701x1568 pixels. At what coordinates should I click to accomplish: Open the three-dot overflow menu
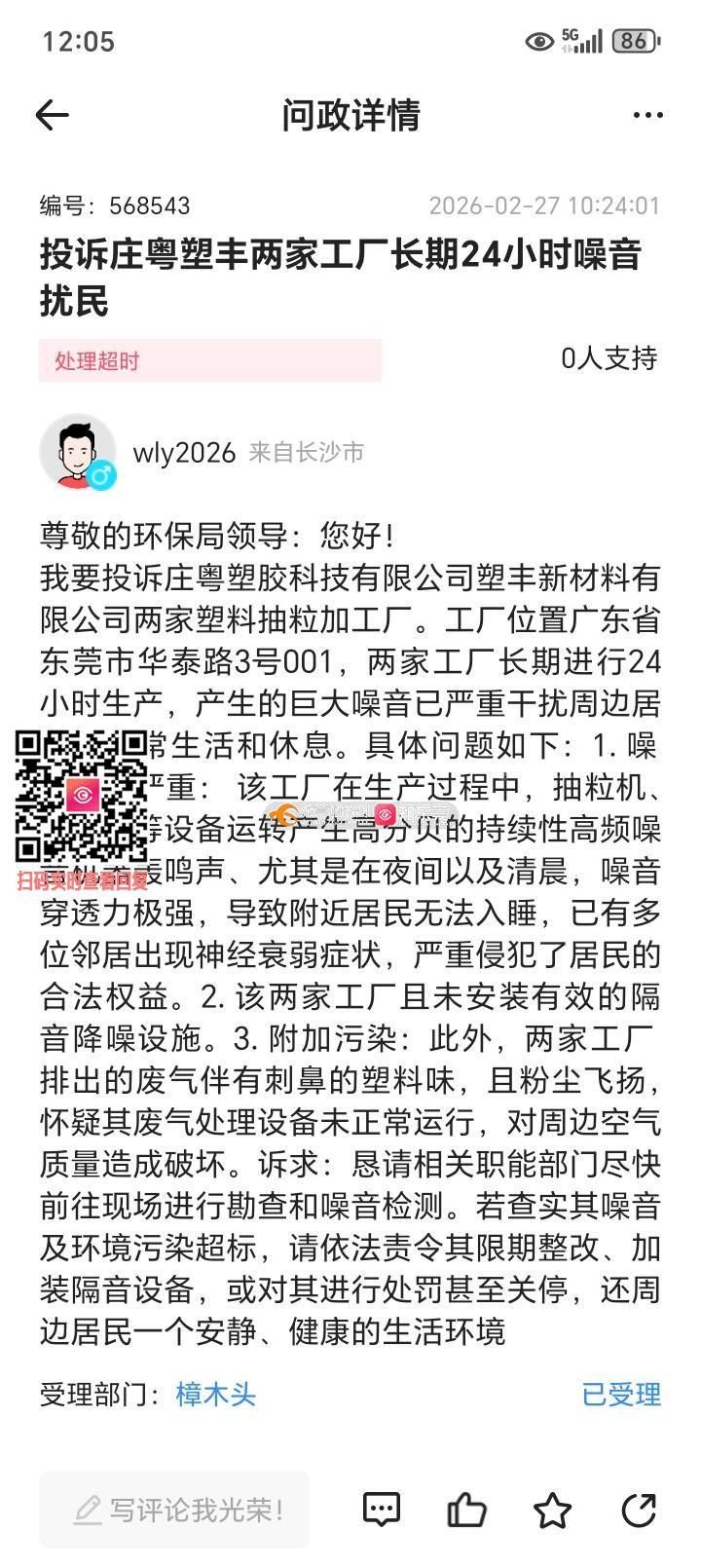[x=647, y=115]
